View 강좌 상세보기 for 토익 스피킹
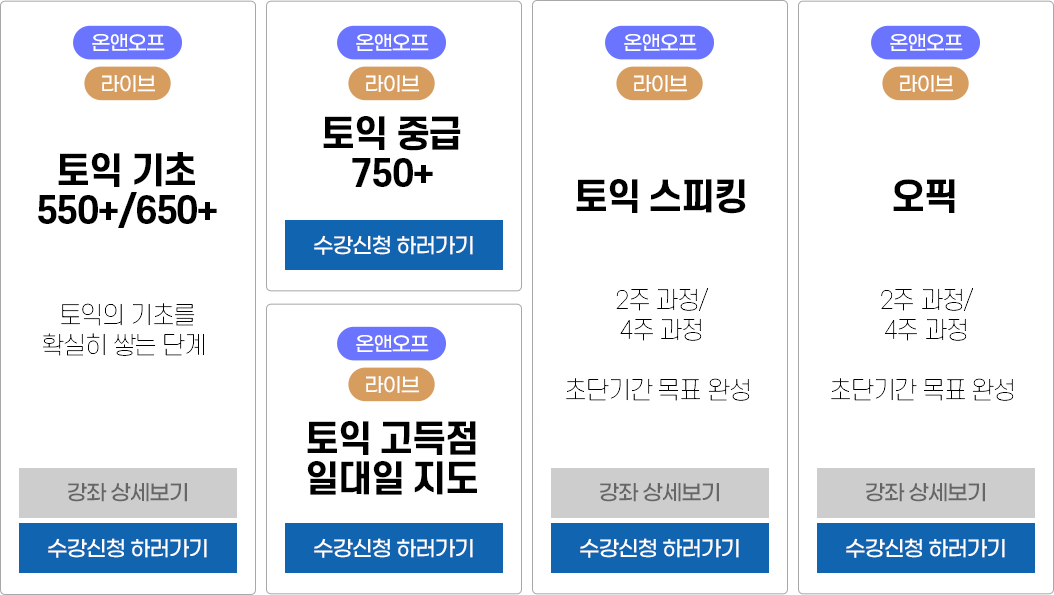 [x=660, y=492]
